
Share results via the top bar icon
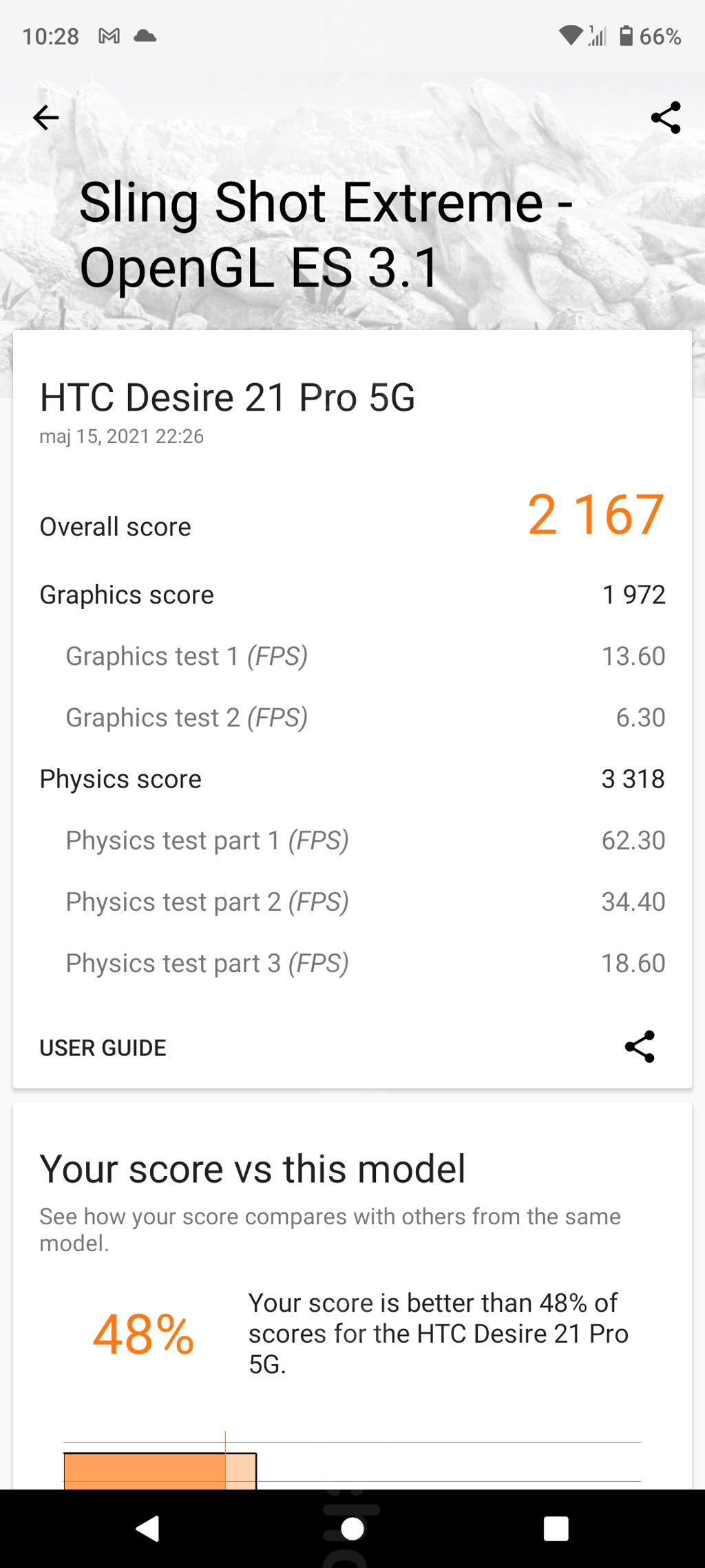pos(665,118)
